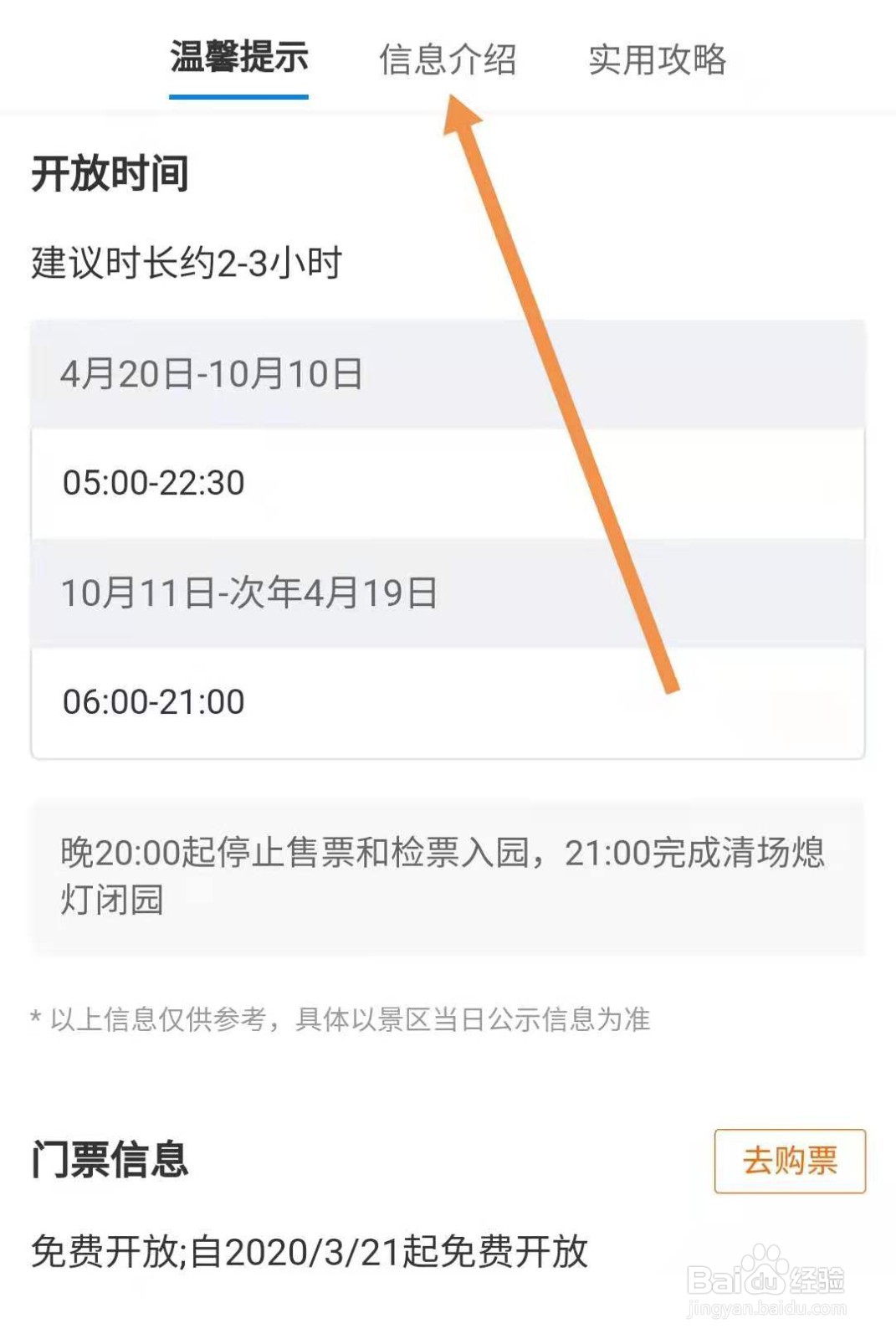This screenshot has height=1339, width=896.
Task: Open the jingyan.baidu.com link
Action: 767,1306
